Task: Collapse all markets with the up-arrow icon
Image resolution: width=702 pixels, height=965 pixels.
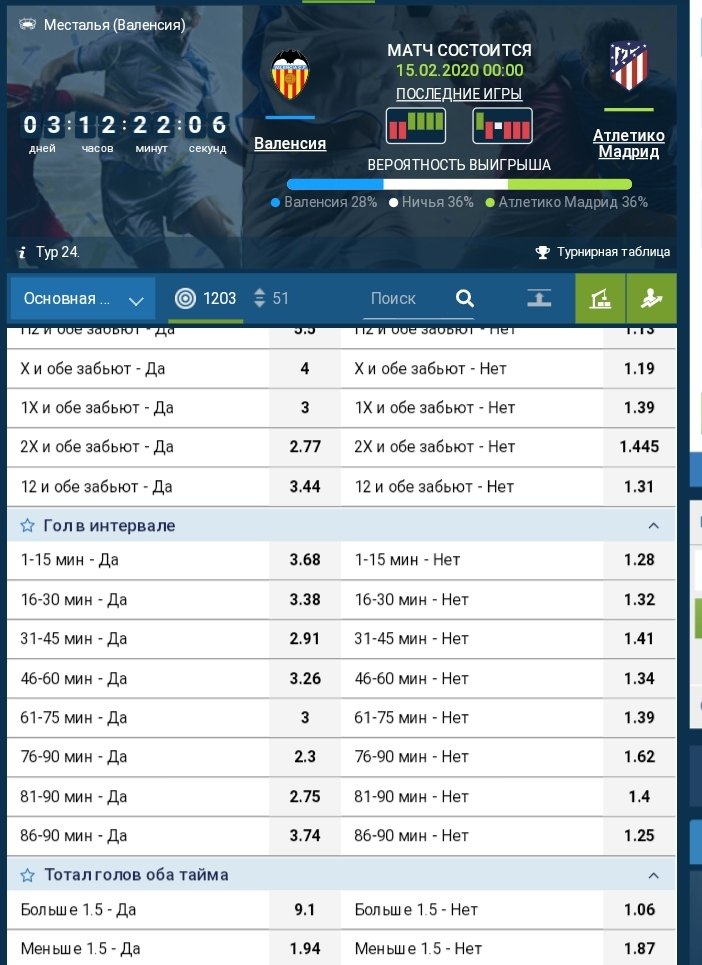Action: [x=539, y=298]
